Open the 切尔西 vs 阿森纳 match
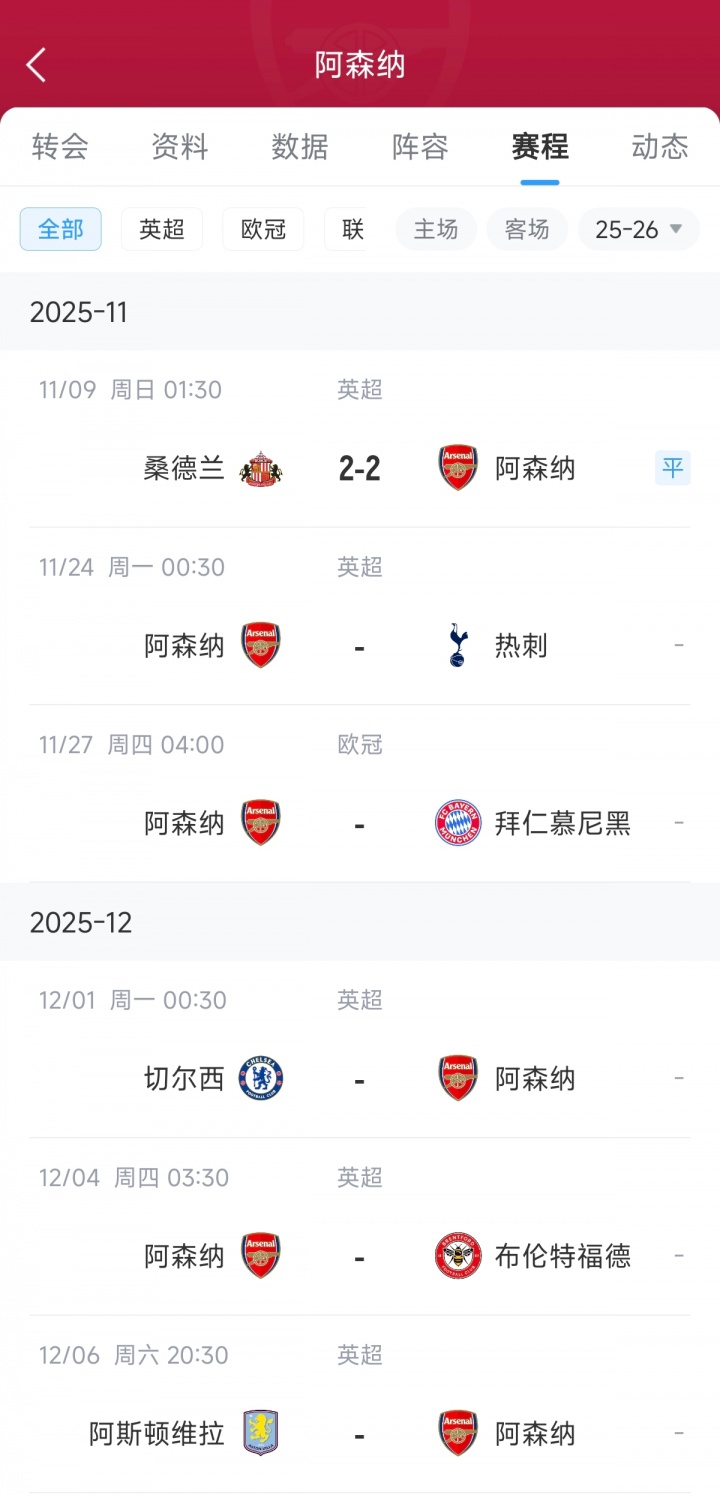Image resolution: width=720 pixels, height=1495 pixels. point(360,1079)
